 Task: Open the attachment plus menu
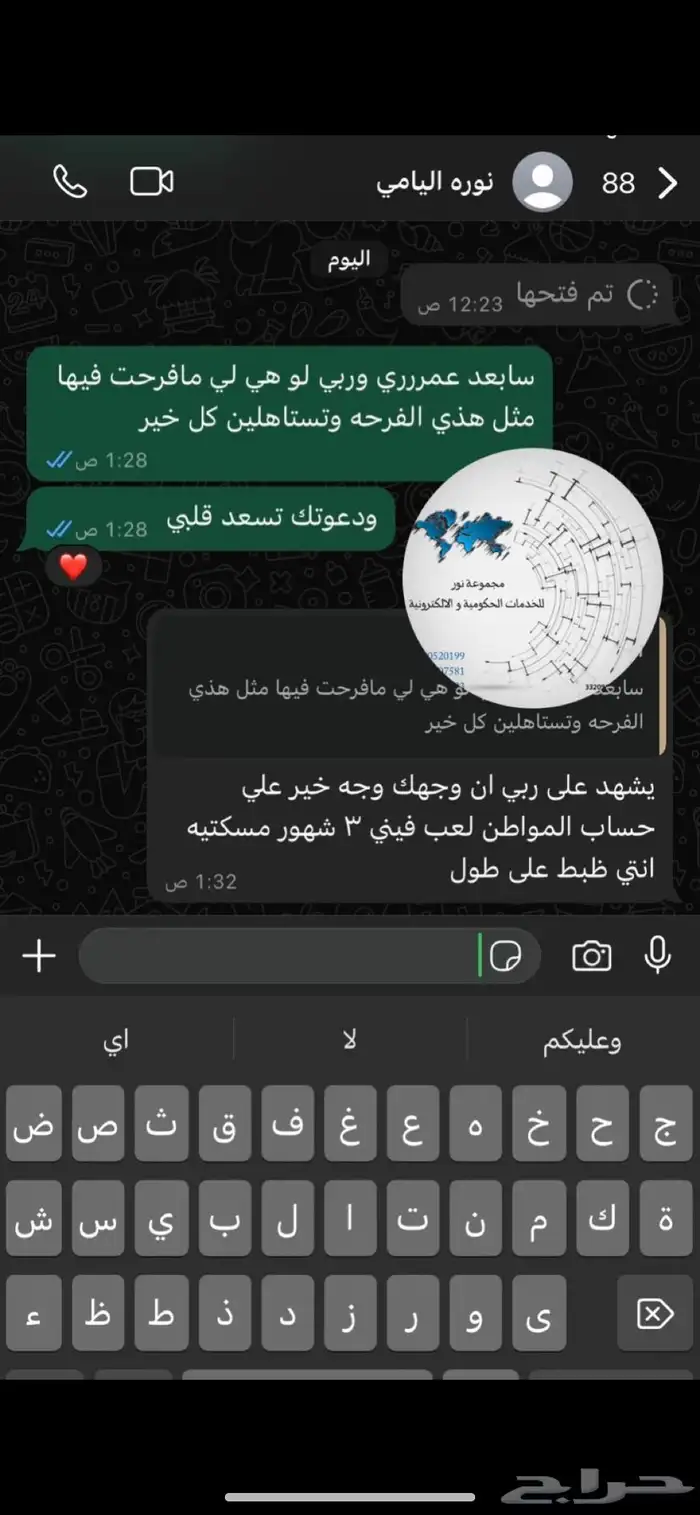tap(39, 956)
